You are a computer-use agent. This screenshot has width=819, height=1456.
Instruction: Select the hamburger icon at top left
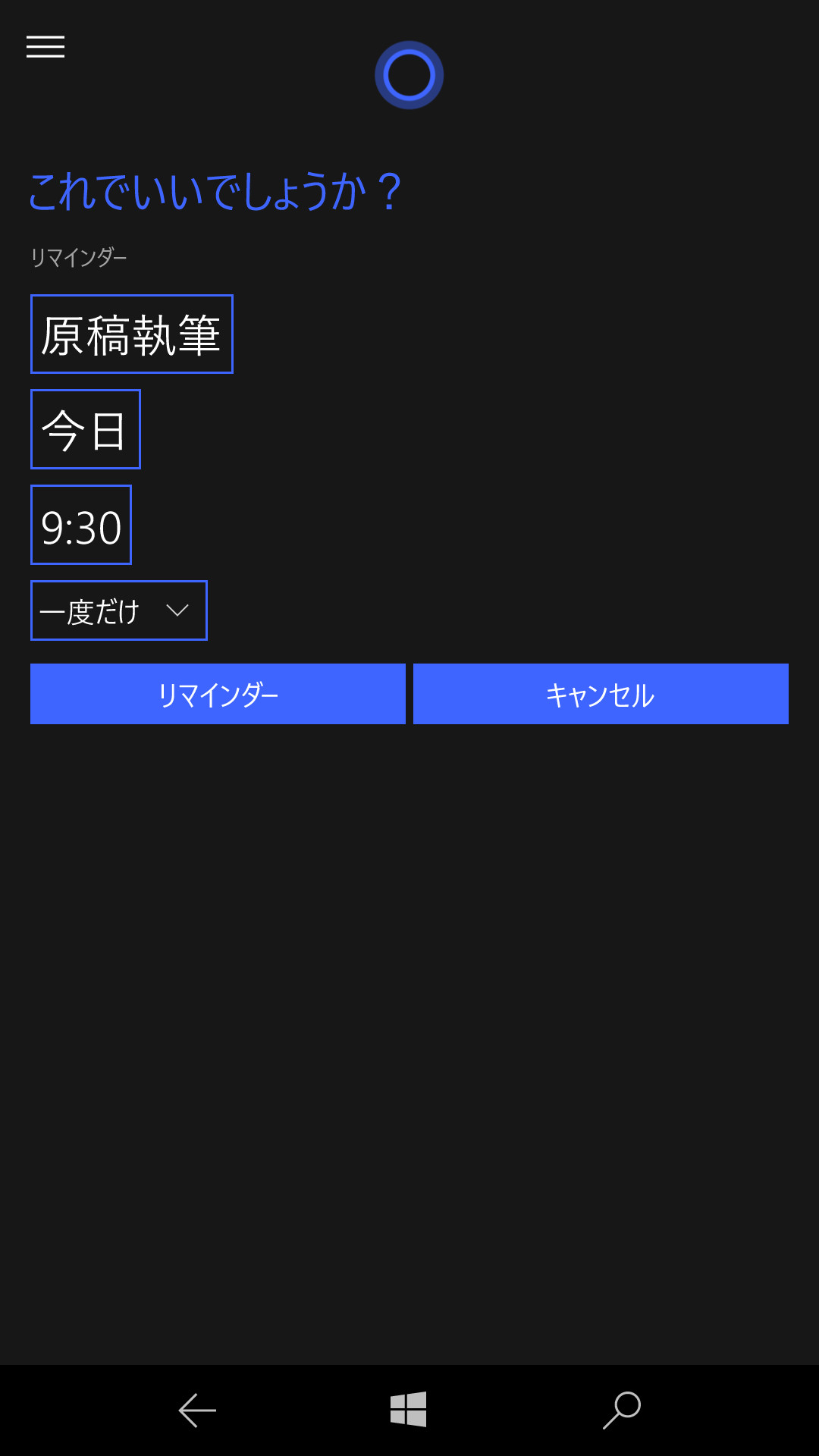click(x=45, y=47)
